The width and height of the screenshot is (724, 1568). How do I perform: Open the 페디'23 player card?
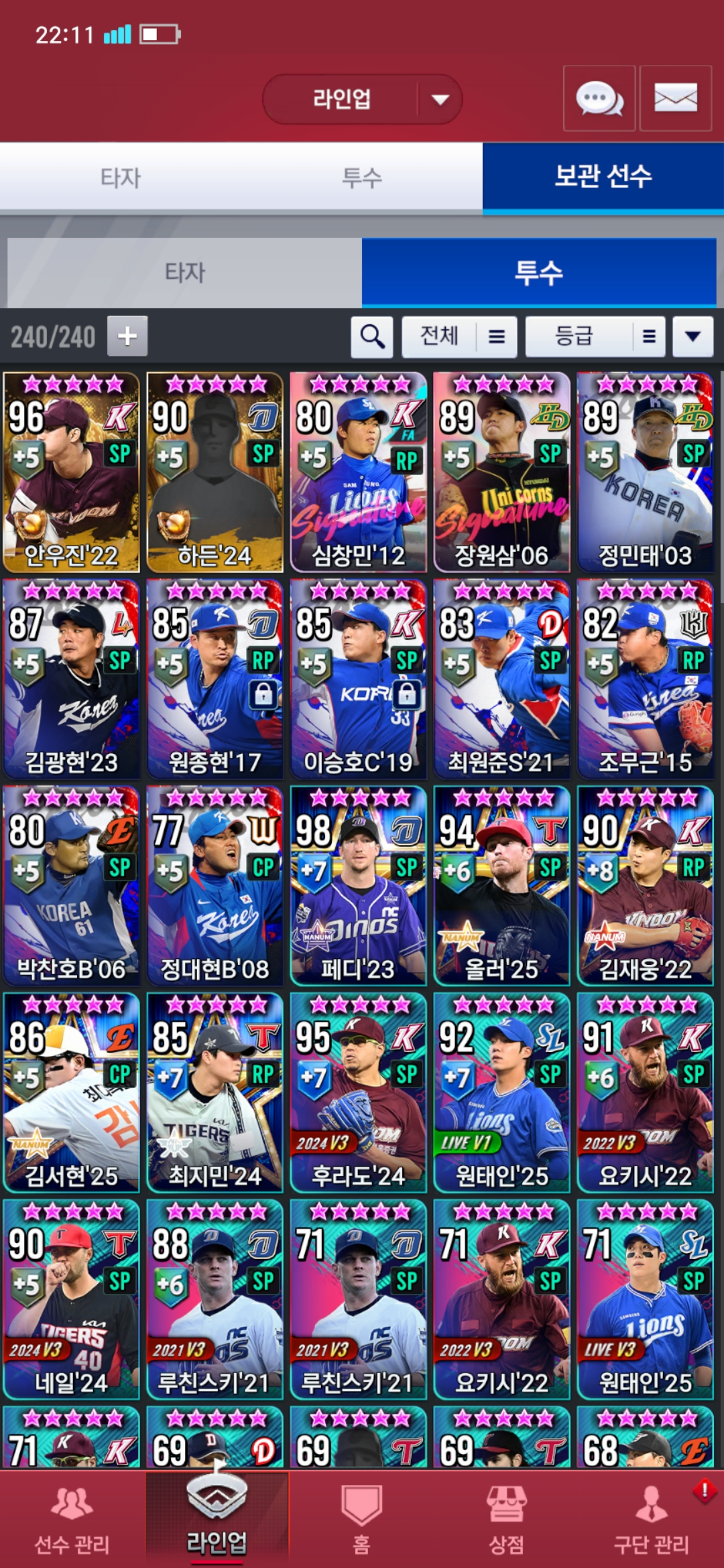point(358,885)
